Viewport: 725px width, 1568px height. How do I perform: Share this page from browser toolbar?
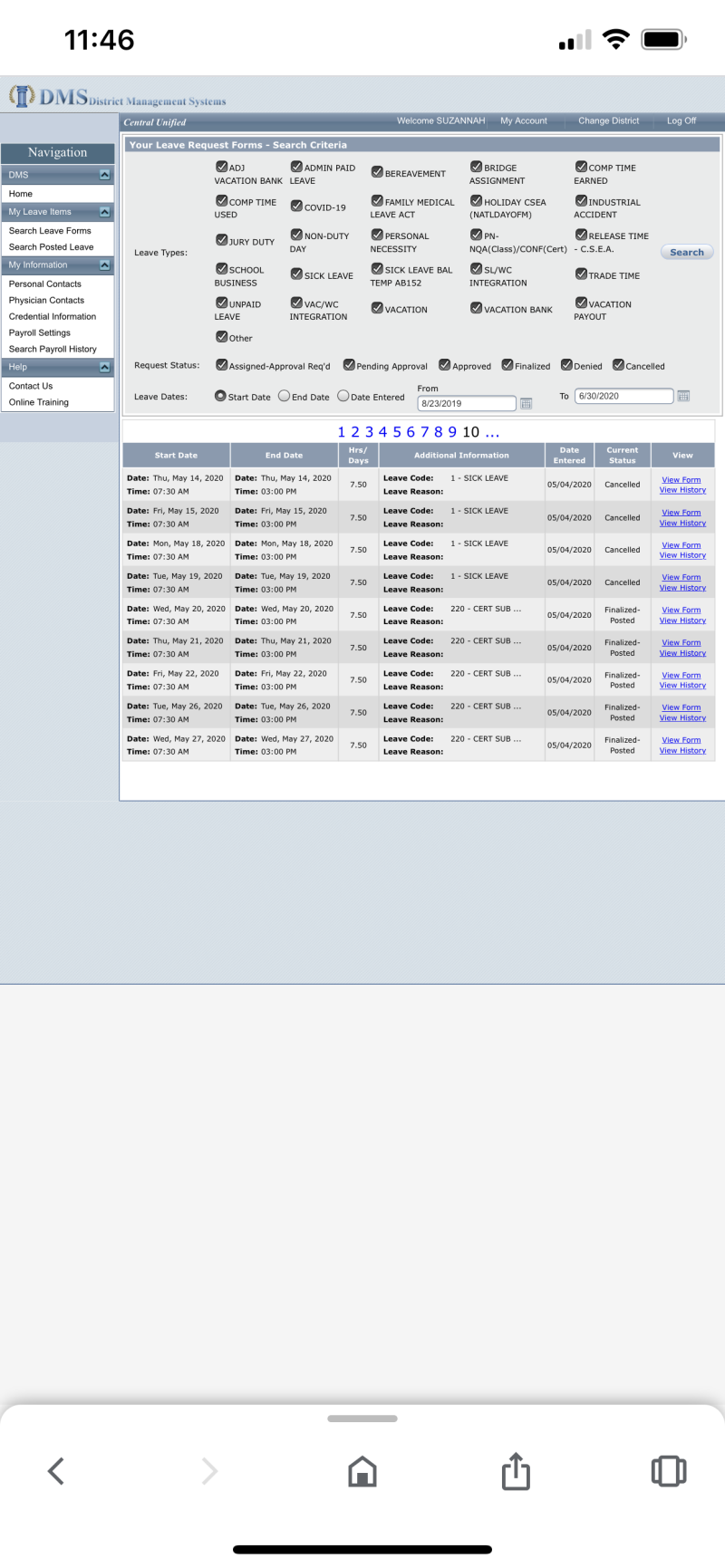516,1470
